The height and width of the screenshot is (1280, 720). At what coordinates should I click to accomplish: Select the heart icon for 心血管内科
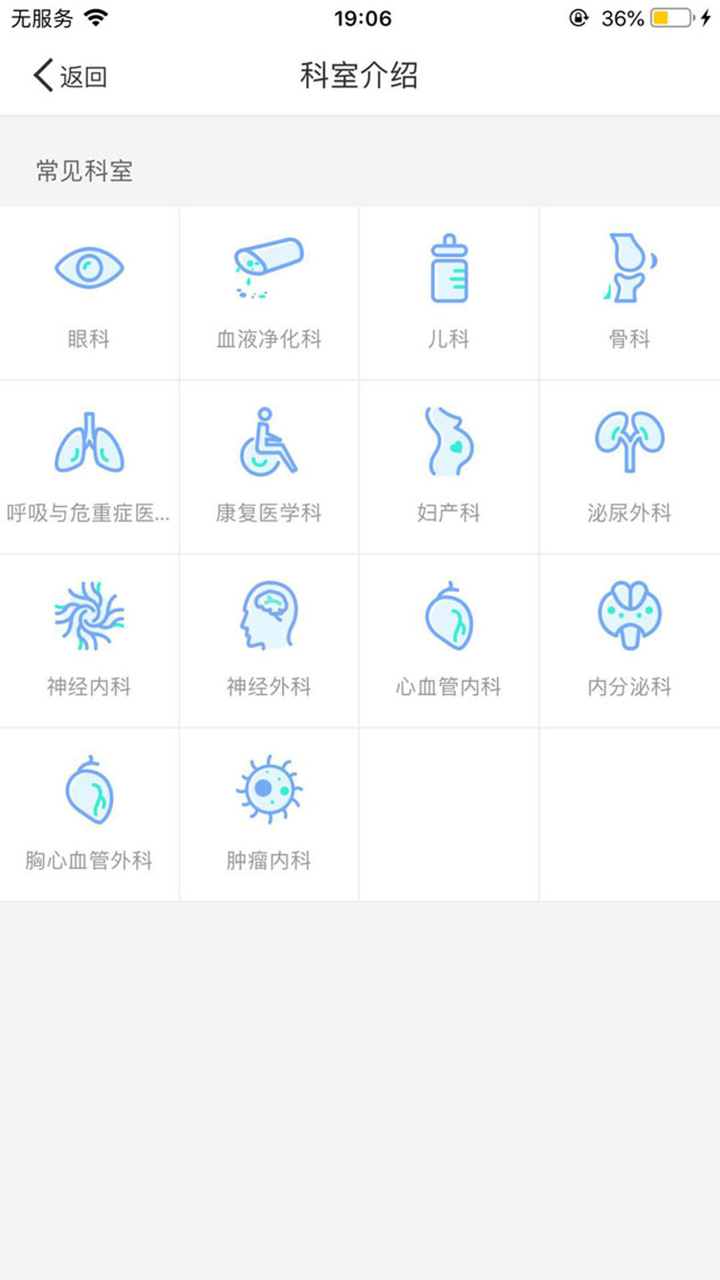[x=448, y=614]
